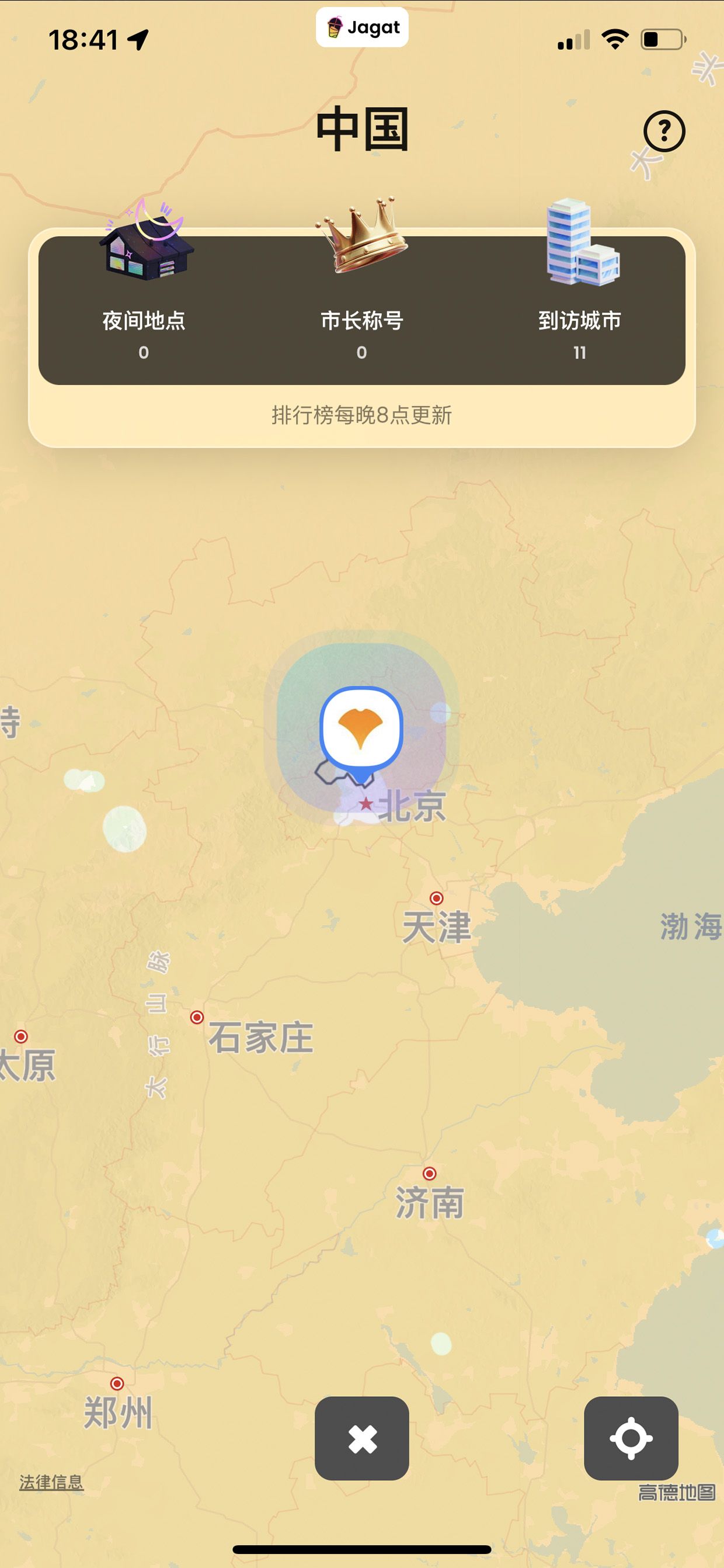Close the map view with the X button

point(362,1439)
